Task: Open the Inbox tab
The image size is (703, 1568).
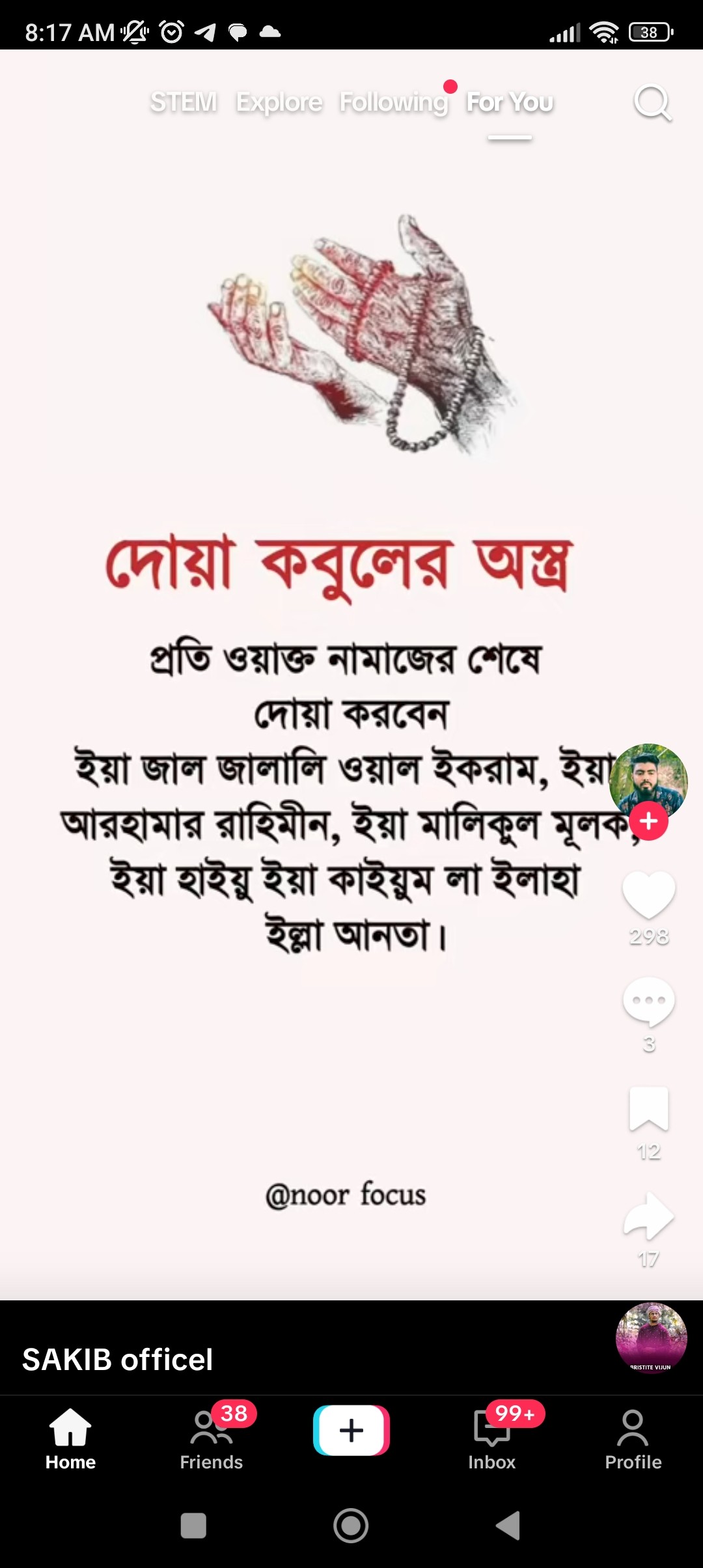Action: 492,1439
